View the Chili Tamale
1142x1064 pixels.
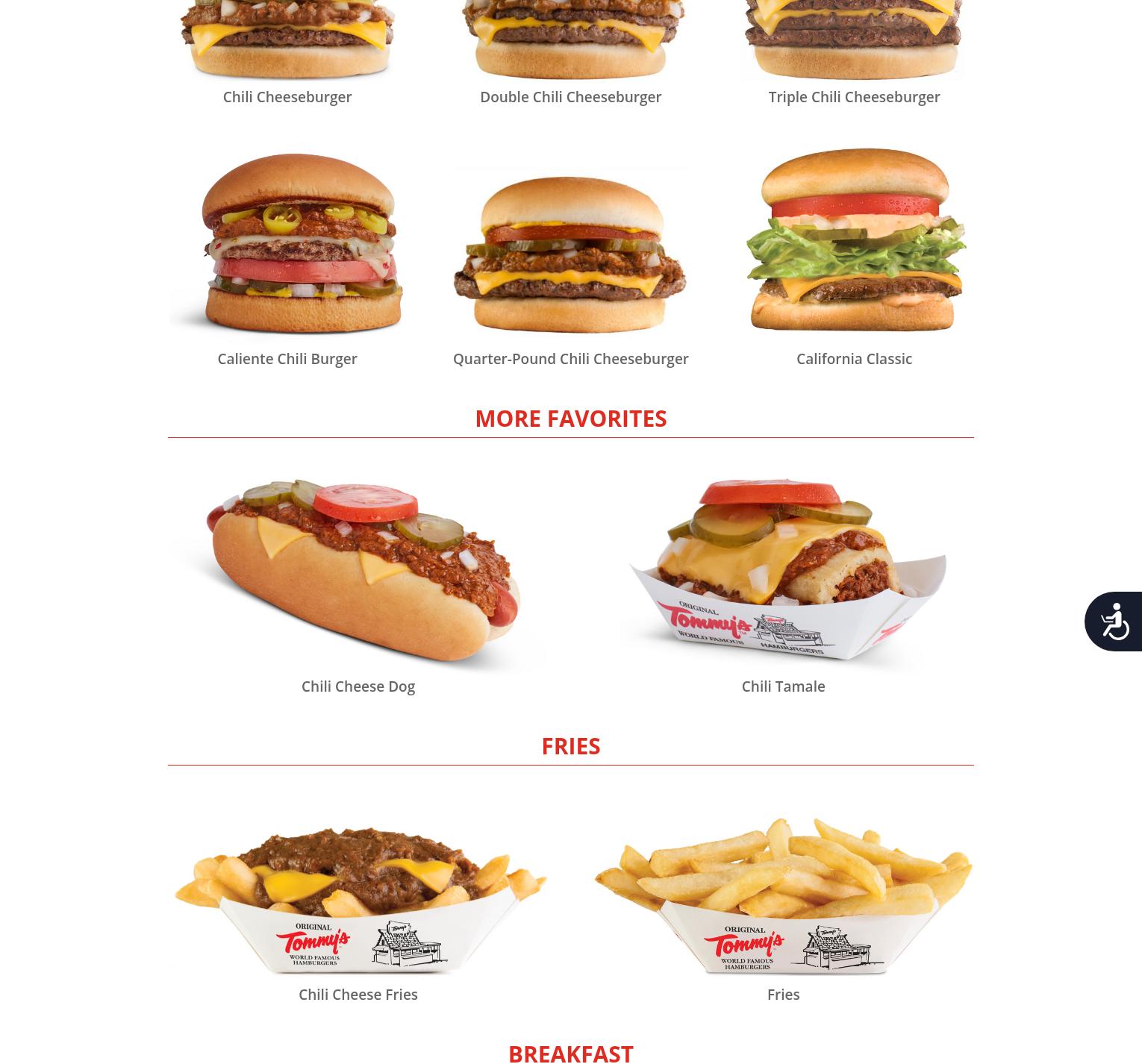tap(783, 686)
